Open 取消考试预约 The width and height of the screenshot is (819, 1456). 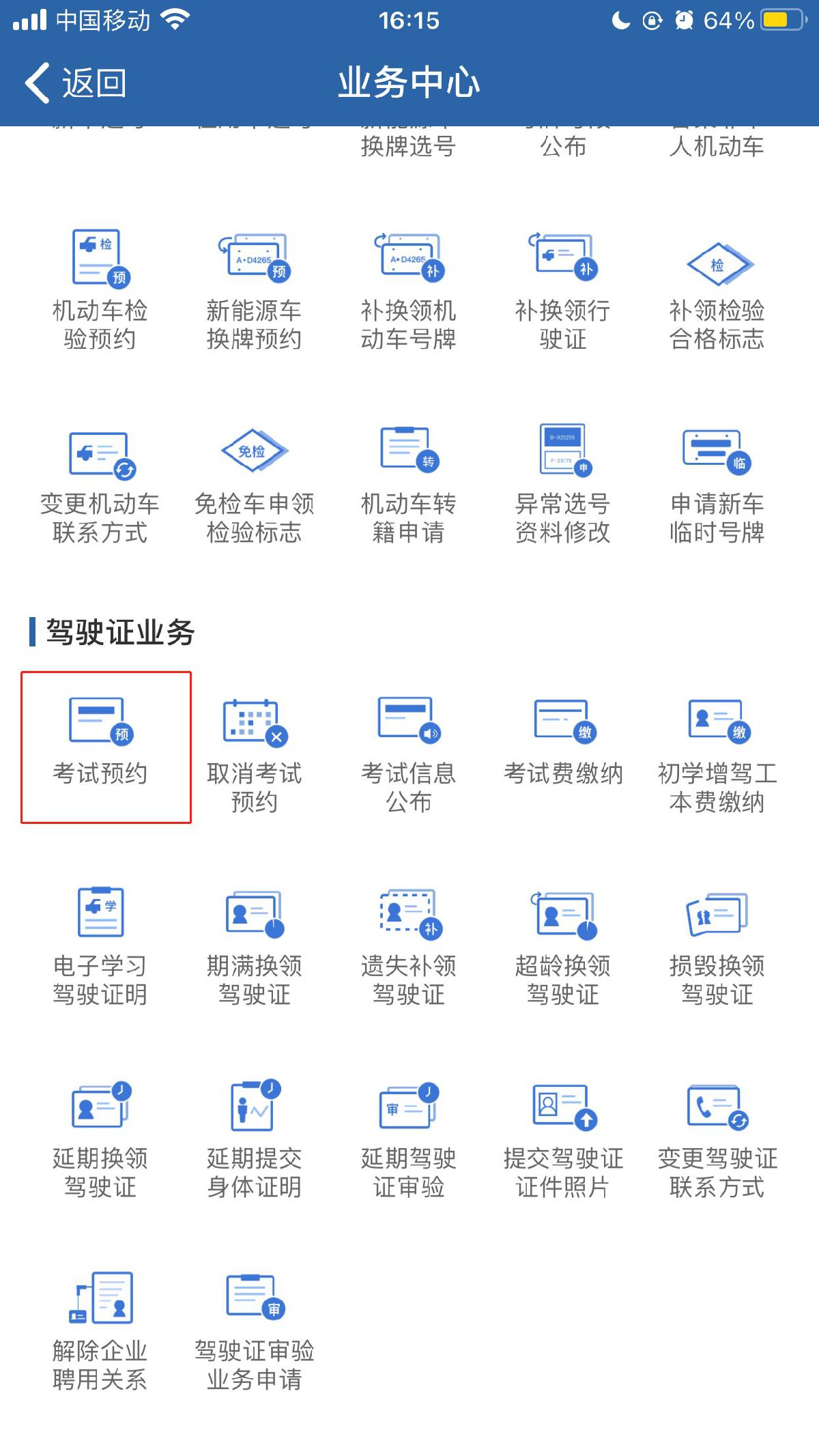[255, 754]
